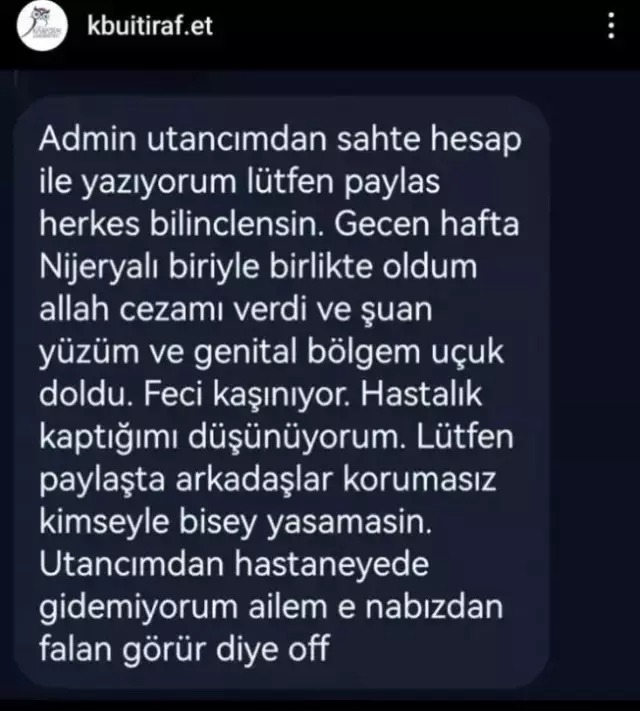Open the kbuitiraf.et username link
Image resolution: width=640 pixels, height=711 pixels.
pos(150,26)
